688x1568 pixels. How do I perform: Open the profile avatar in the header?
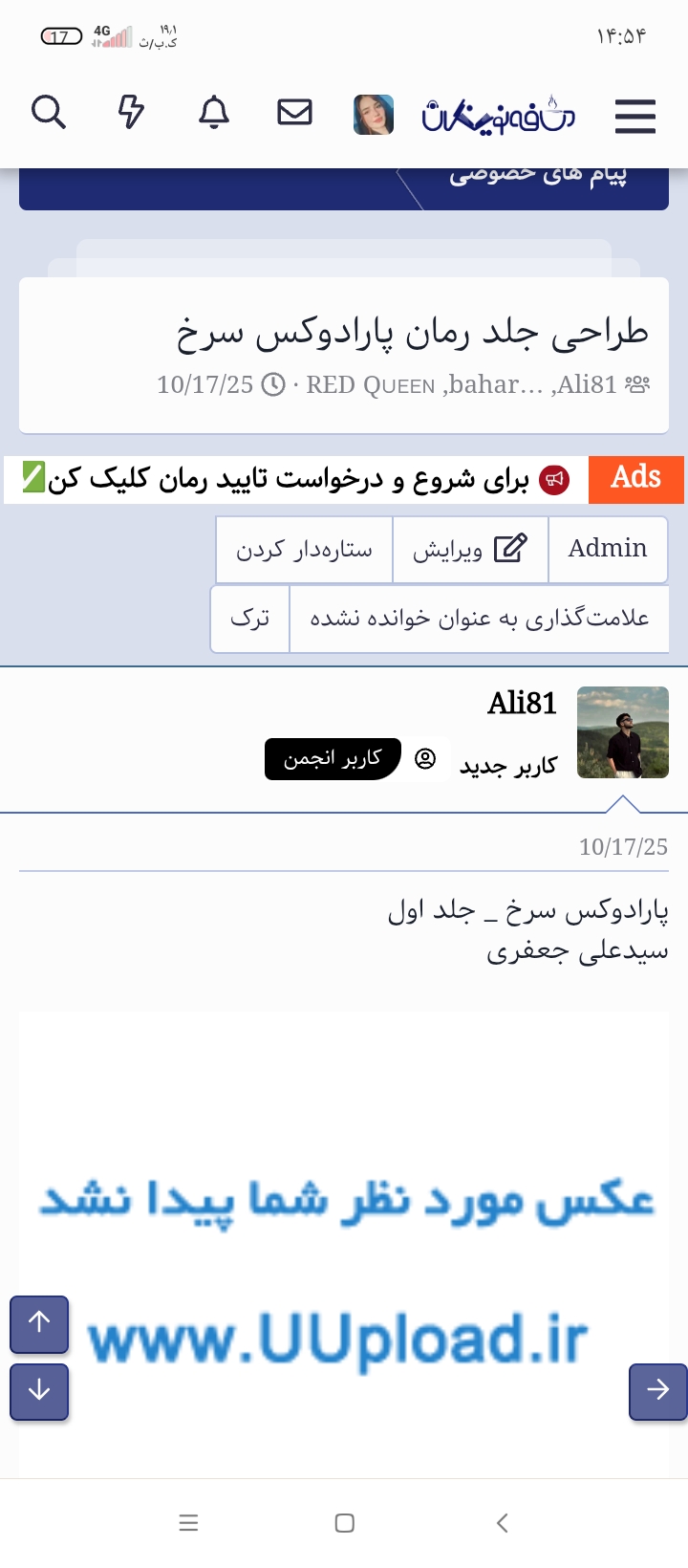374,115
